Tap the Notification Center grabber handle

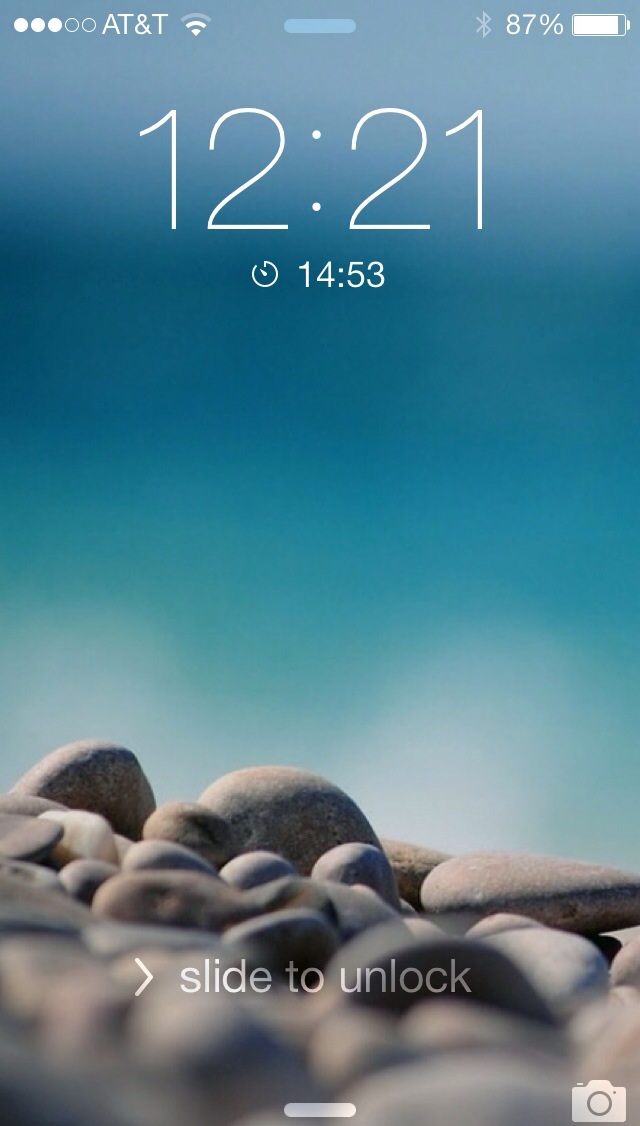point(320,26)
